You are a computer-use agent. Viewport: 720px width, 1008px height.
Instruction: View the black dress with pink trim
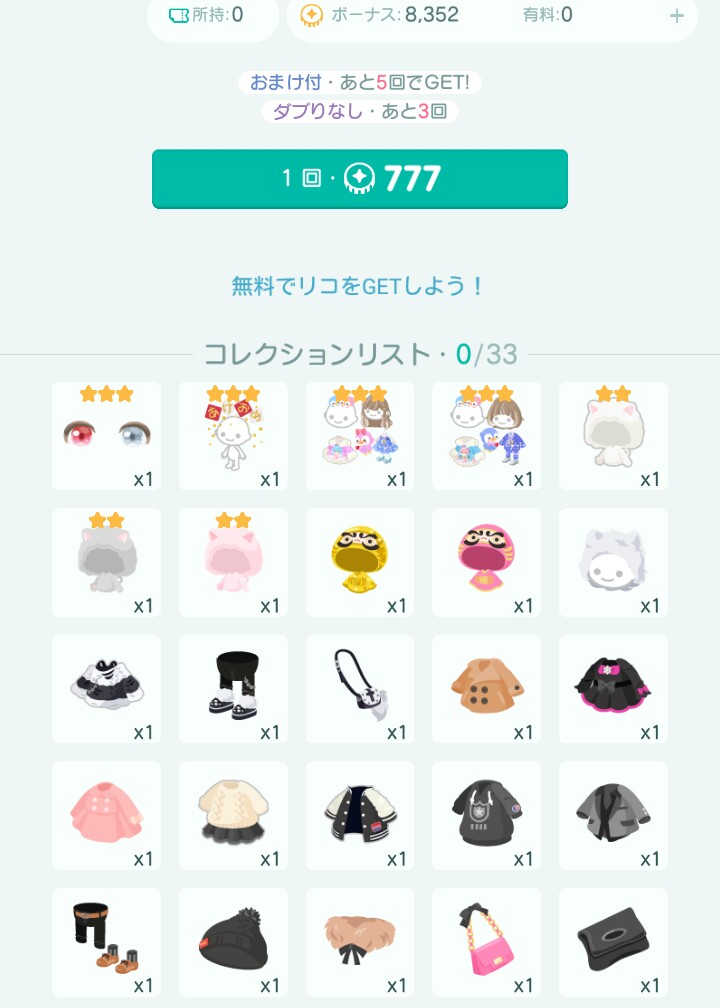613,689
